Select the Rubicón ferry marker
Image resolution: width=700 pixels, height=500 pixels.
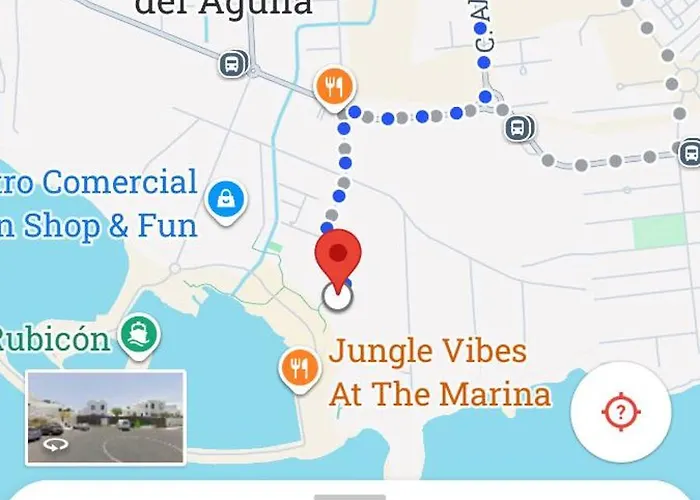point(139,337)
